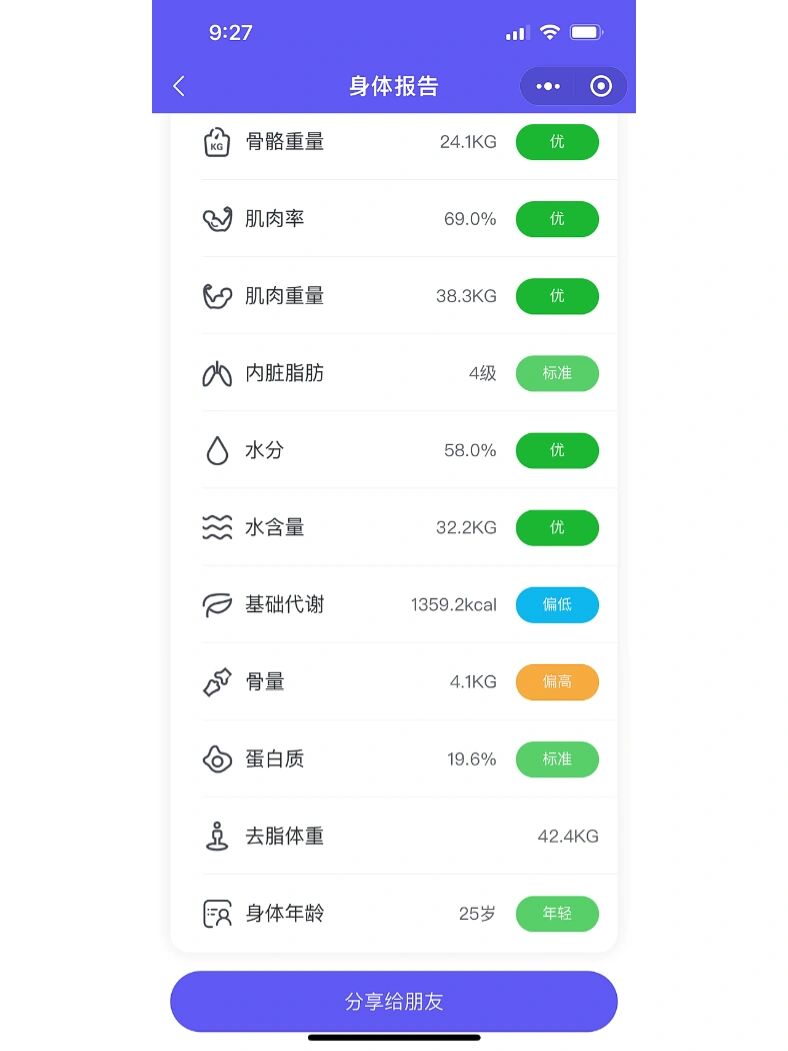
Task: Tap the 优 badge next to 肌肉率
Action: [x=557, y=219]
